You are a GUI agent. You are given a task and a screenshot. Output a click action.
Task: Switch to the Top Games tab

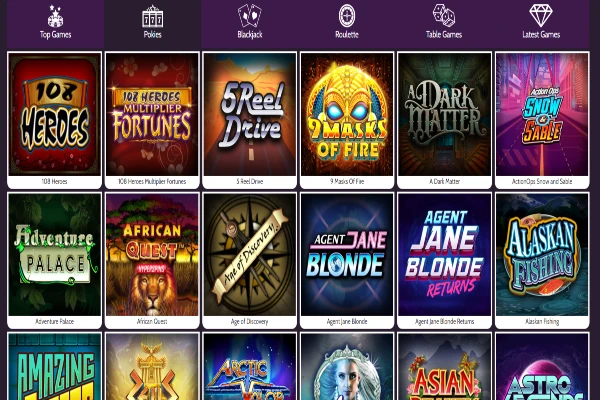coord(55,22)
